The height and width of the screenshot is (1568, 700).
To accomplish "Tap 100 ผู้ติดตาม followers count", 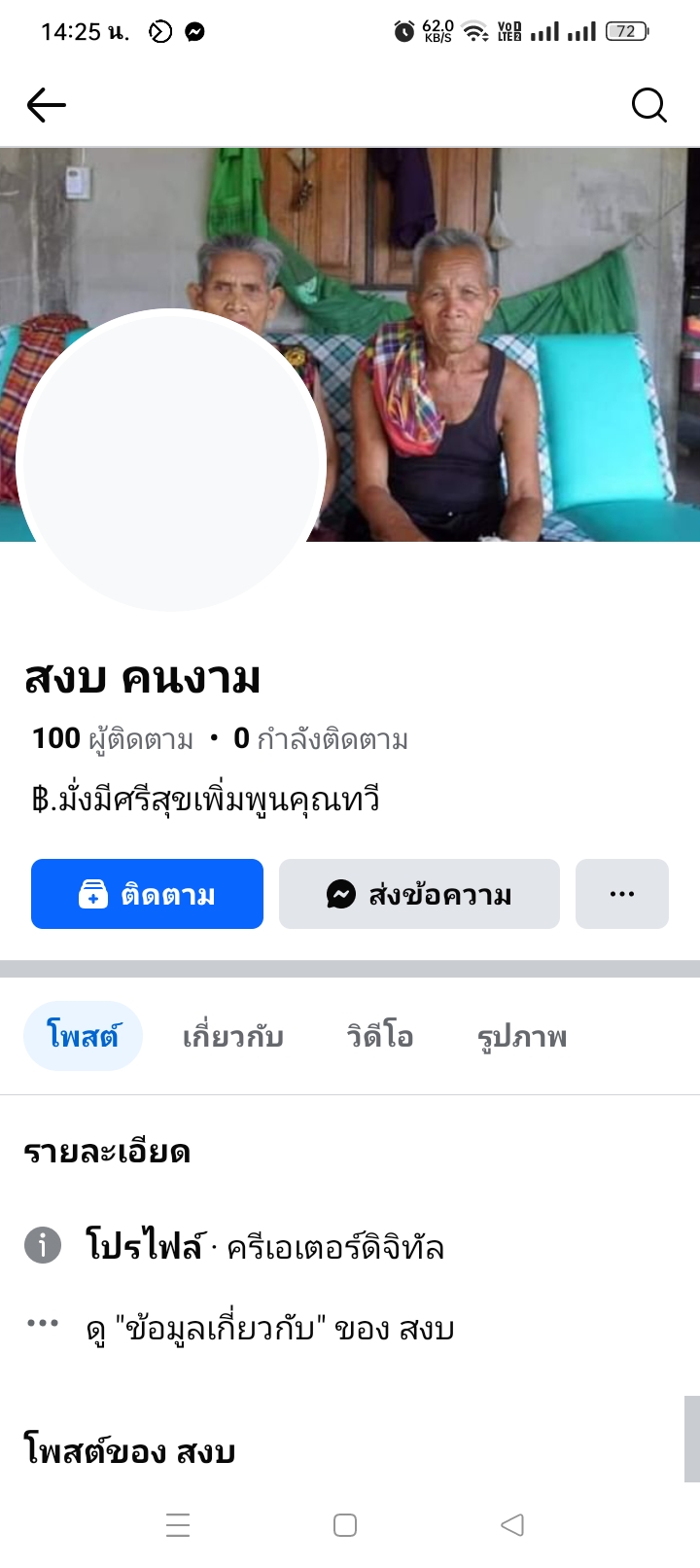I will coord(113,739).
